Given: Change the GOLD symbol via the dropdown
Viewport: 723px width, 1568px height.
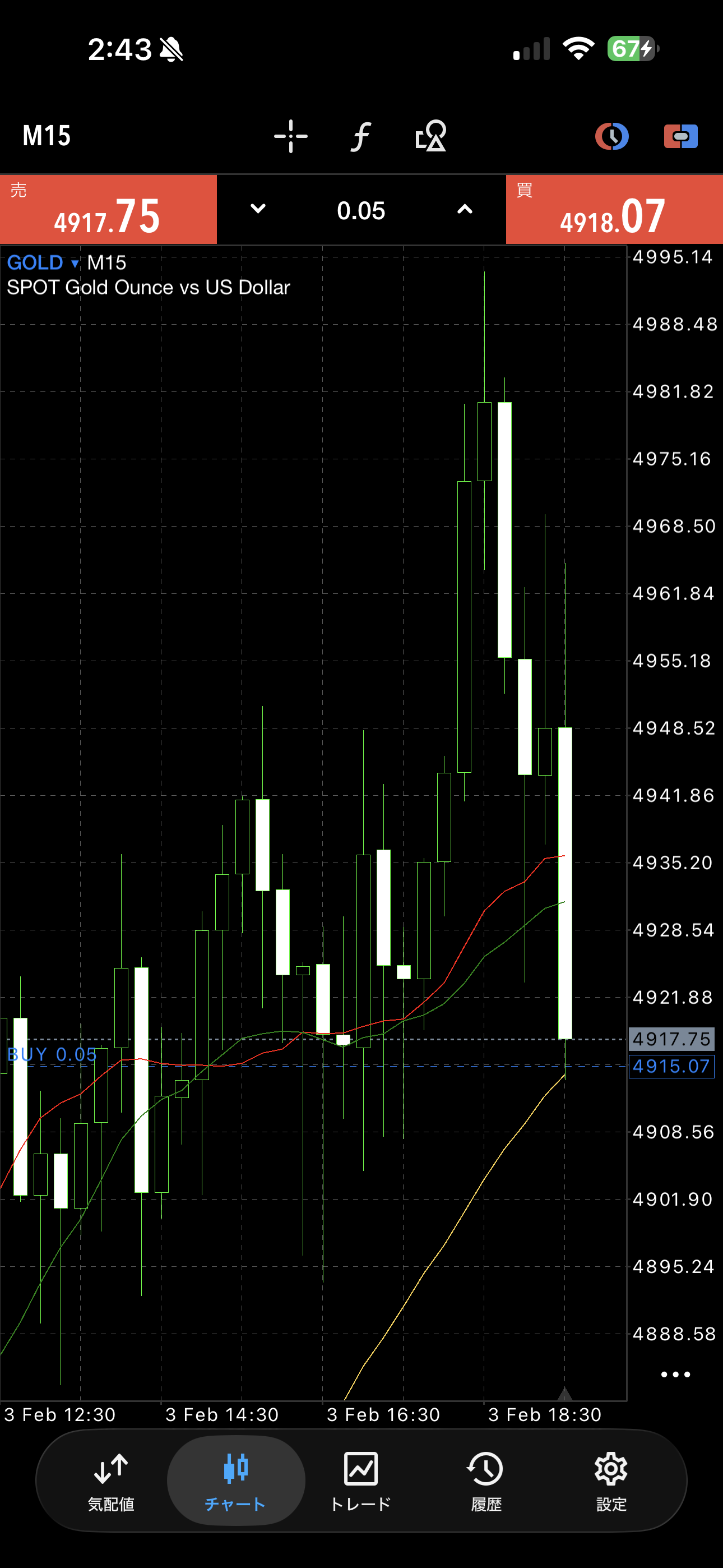Looking at the screenshot, I should click(x=43, y=263).
